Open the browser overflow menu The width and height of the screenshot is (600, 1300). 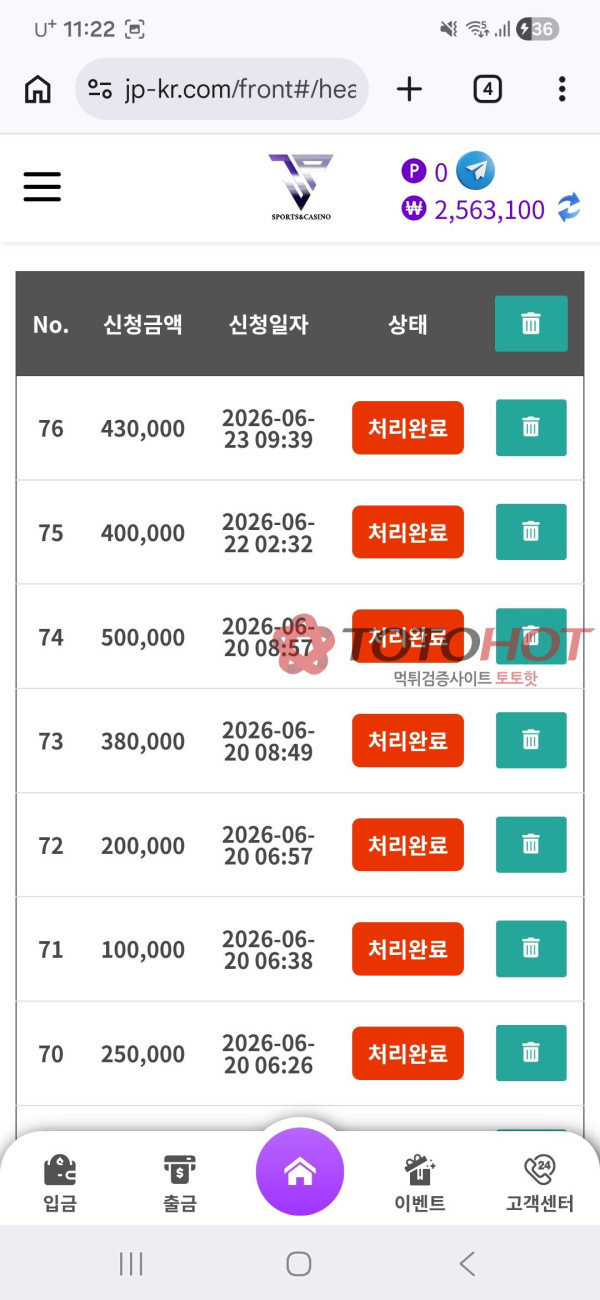(562, 89)
